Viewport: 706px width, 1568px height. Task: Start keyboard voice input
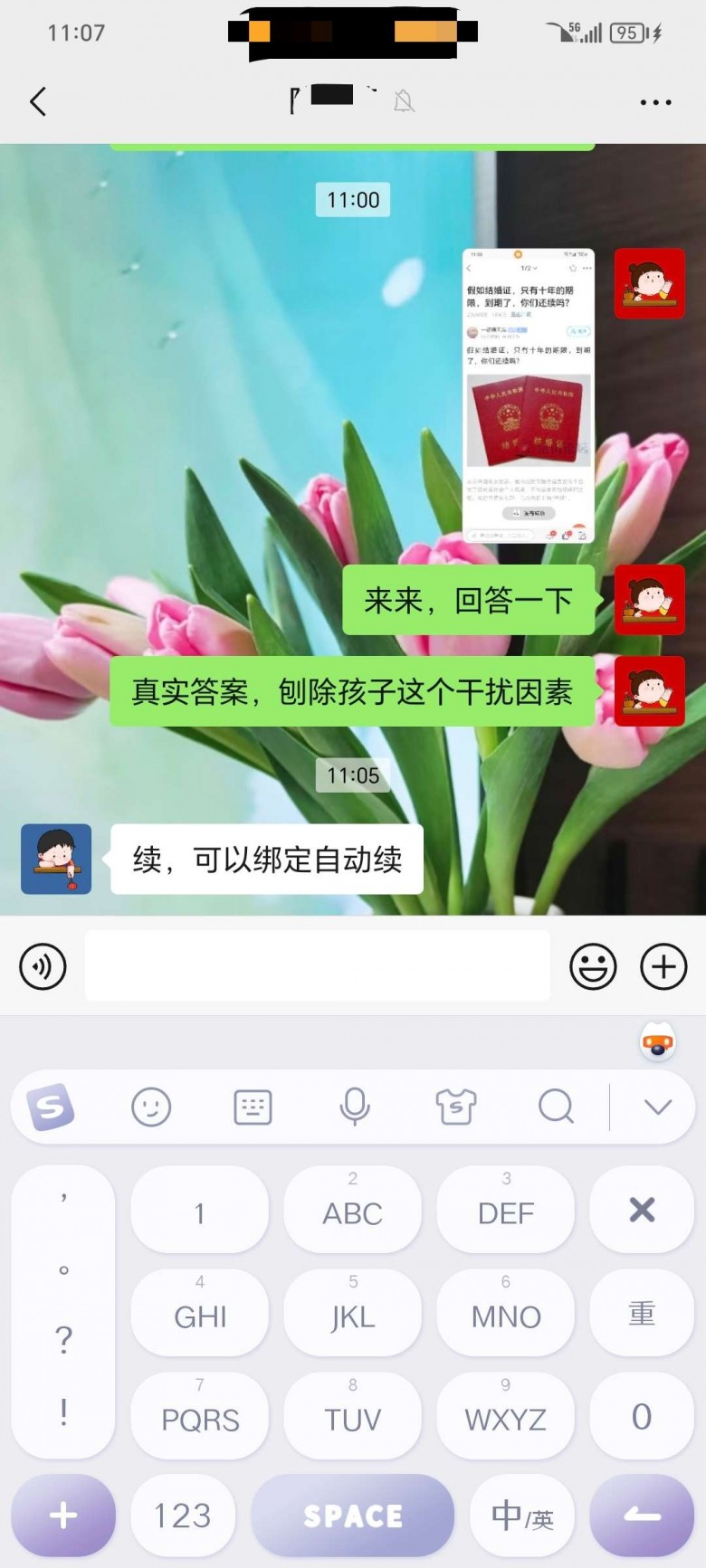point(354,1107)
